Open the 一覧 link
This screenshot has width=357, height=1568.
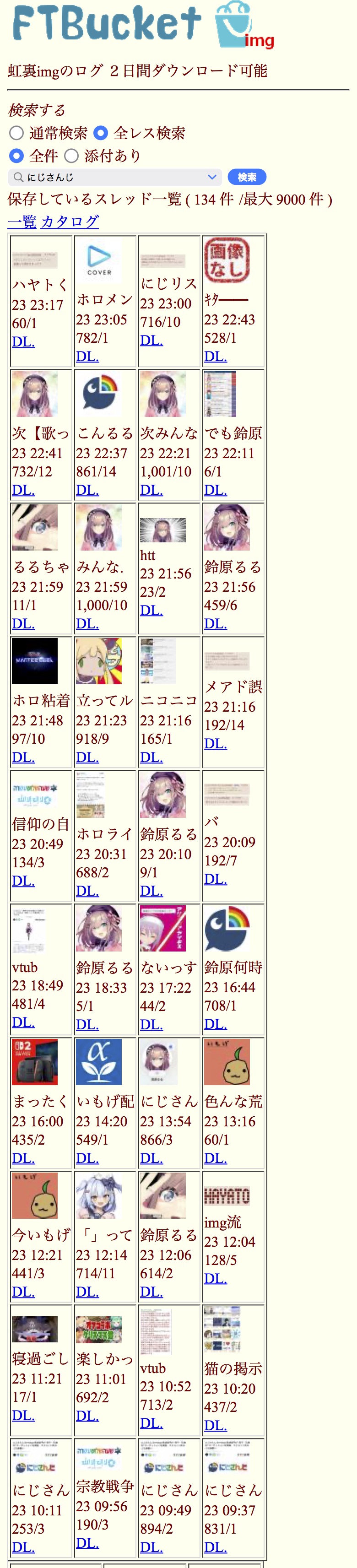pos(22,222)
